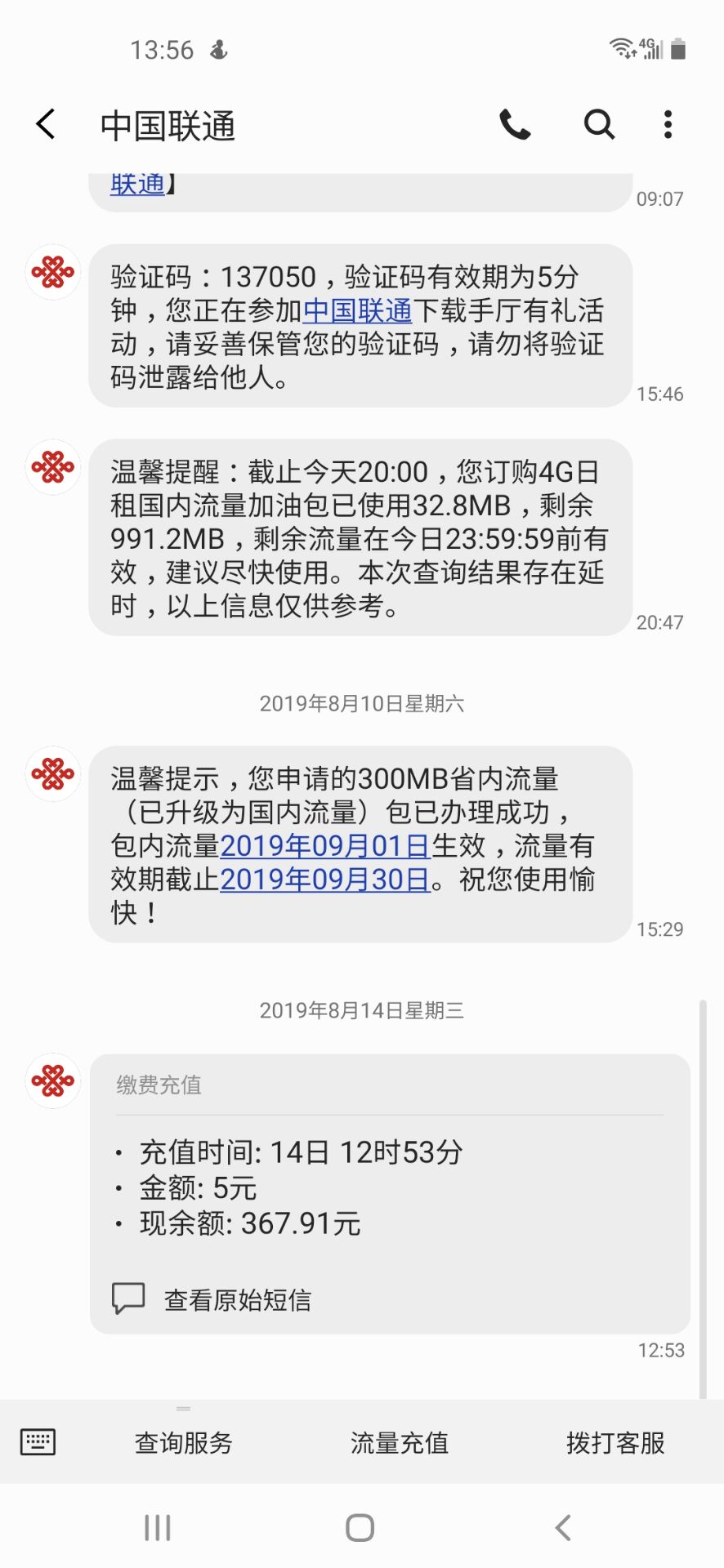Open the three-dot overflow menu
The height and width of the screenshot is (1568, 724).
pyautogui.click(x=668, y=124)
